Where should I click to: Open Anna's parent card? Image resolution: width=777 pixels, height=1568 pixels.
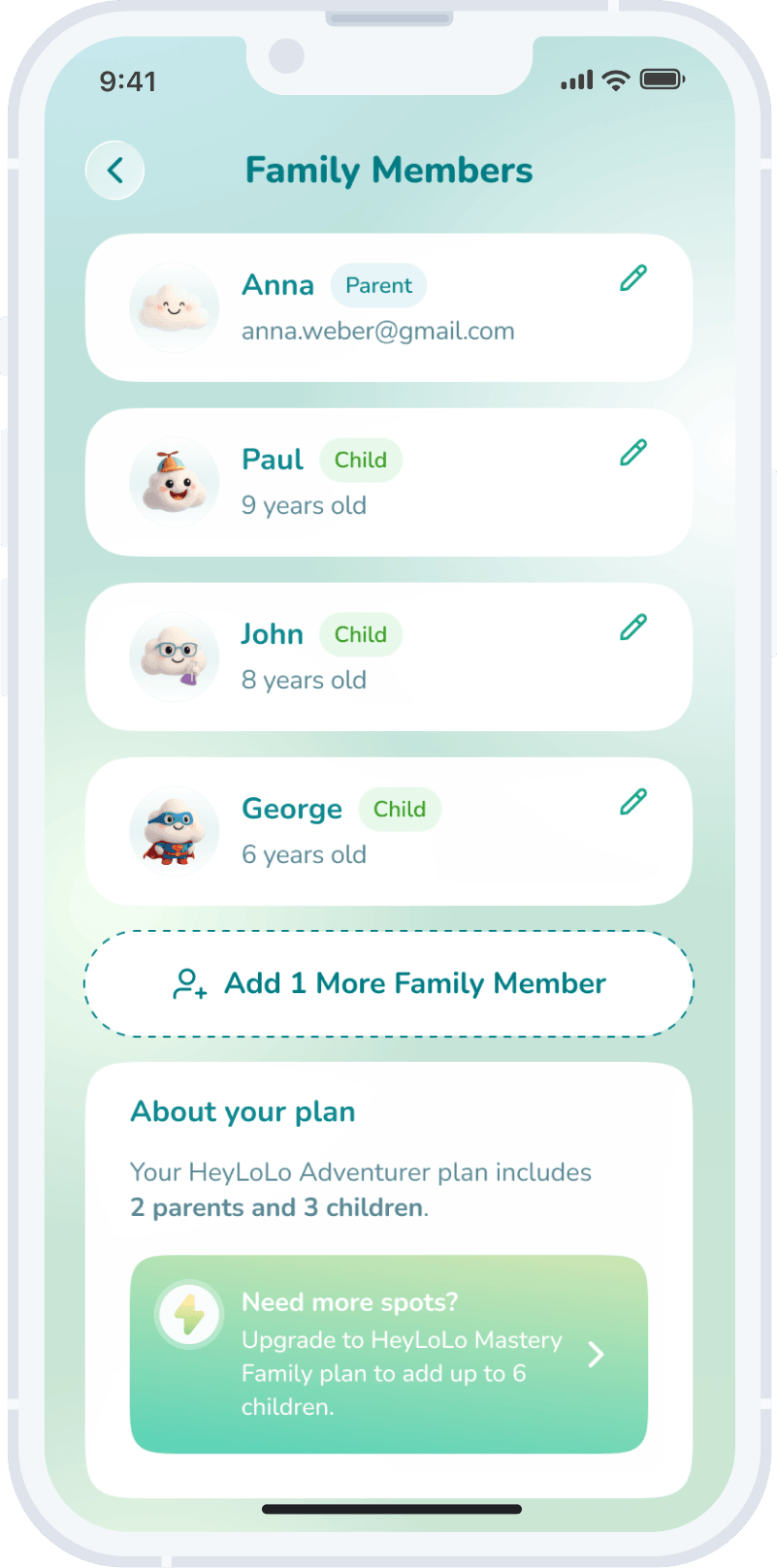pos(389,307)
